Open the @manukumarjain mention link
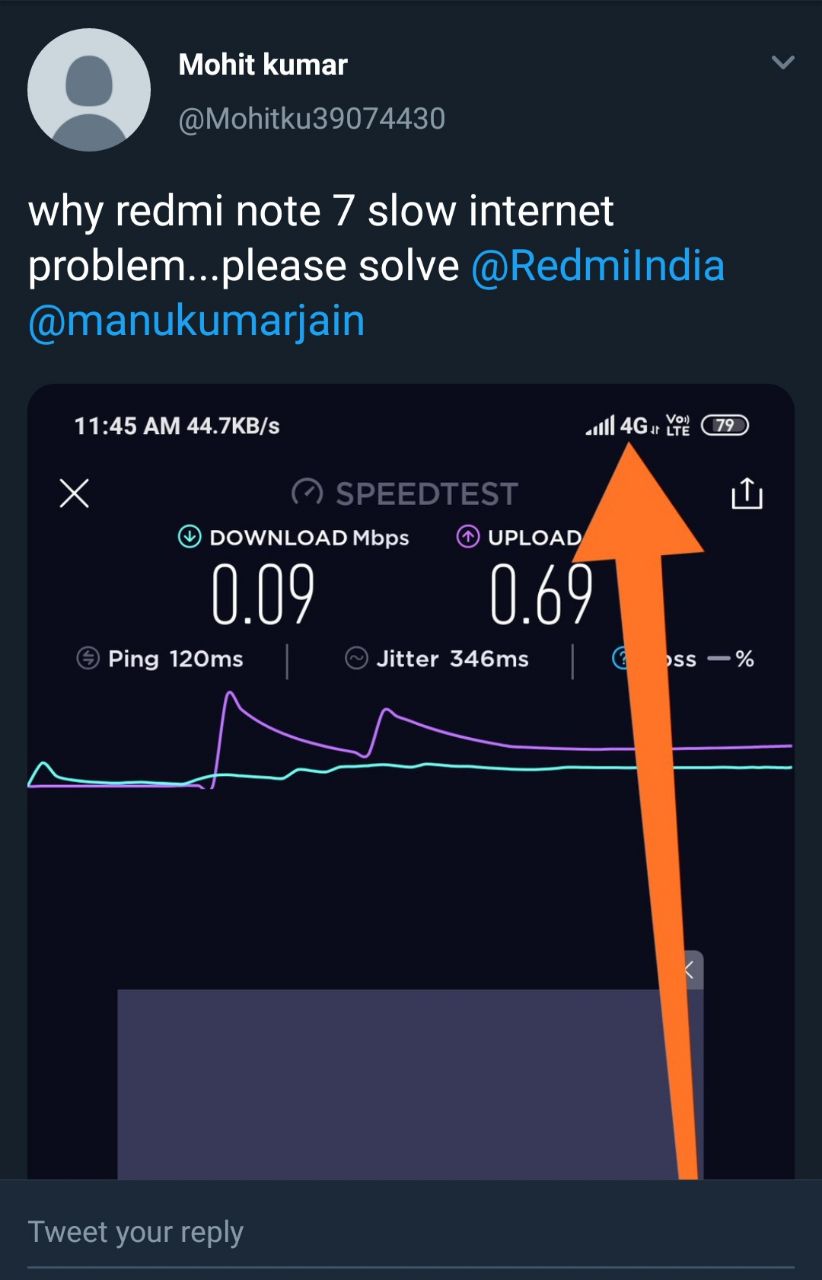This screenshot has height=1280, width=822. (196, 322)
